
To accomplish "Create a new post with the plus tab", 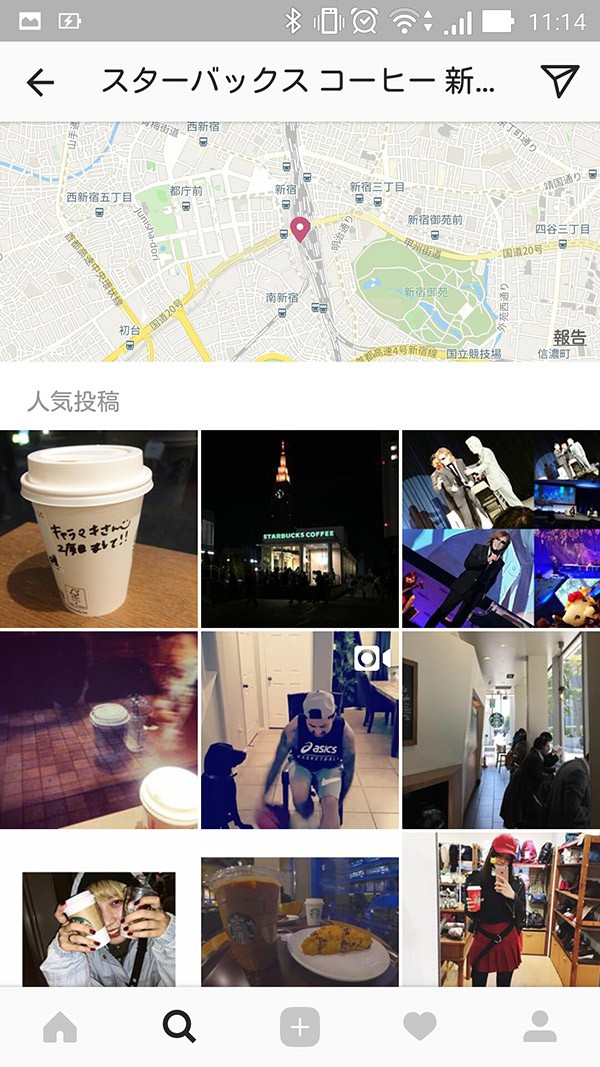I will pos(300,1027).
